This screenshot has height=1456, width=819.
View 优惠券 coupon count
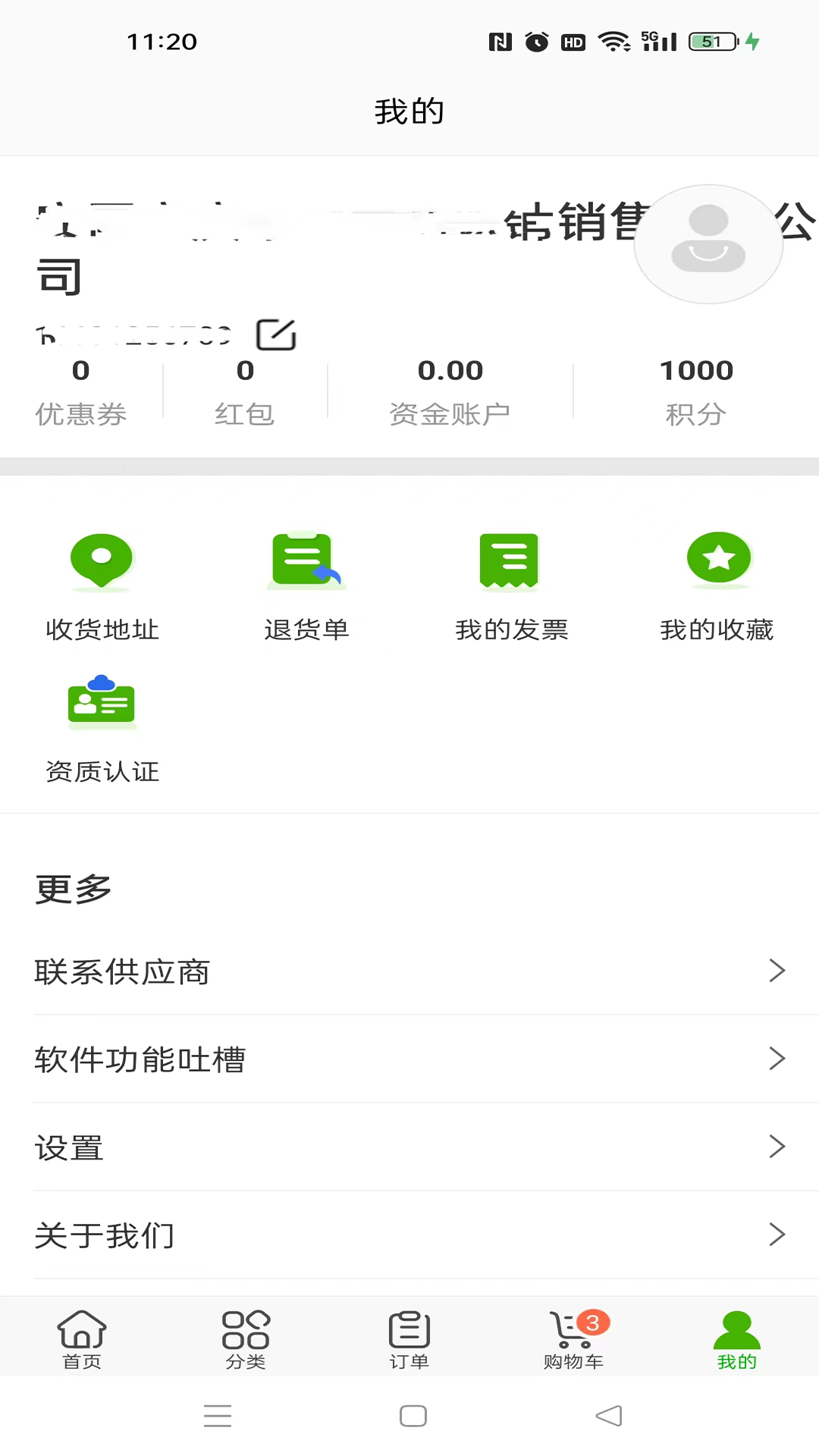tap(81, 391)
